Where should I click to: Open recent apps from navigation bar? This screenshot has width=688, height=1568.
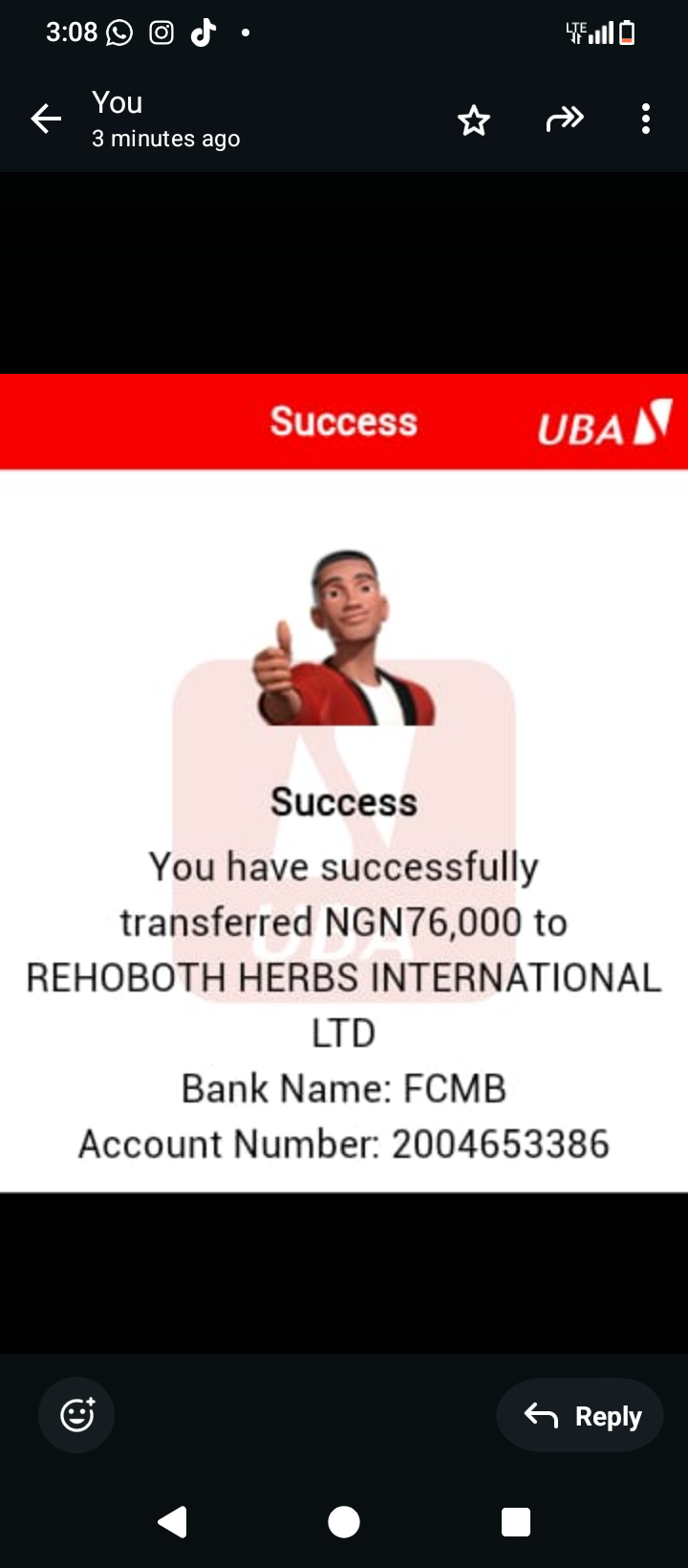pos(516,1521)
